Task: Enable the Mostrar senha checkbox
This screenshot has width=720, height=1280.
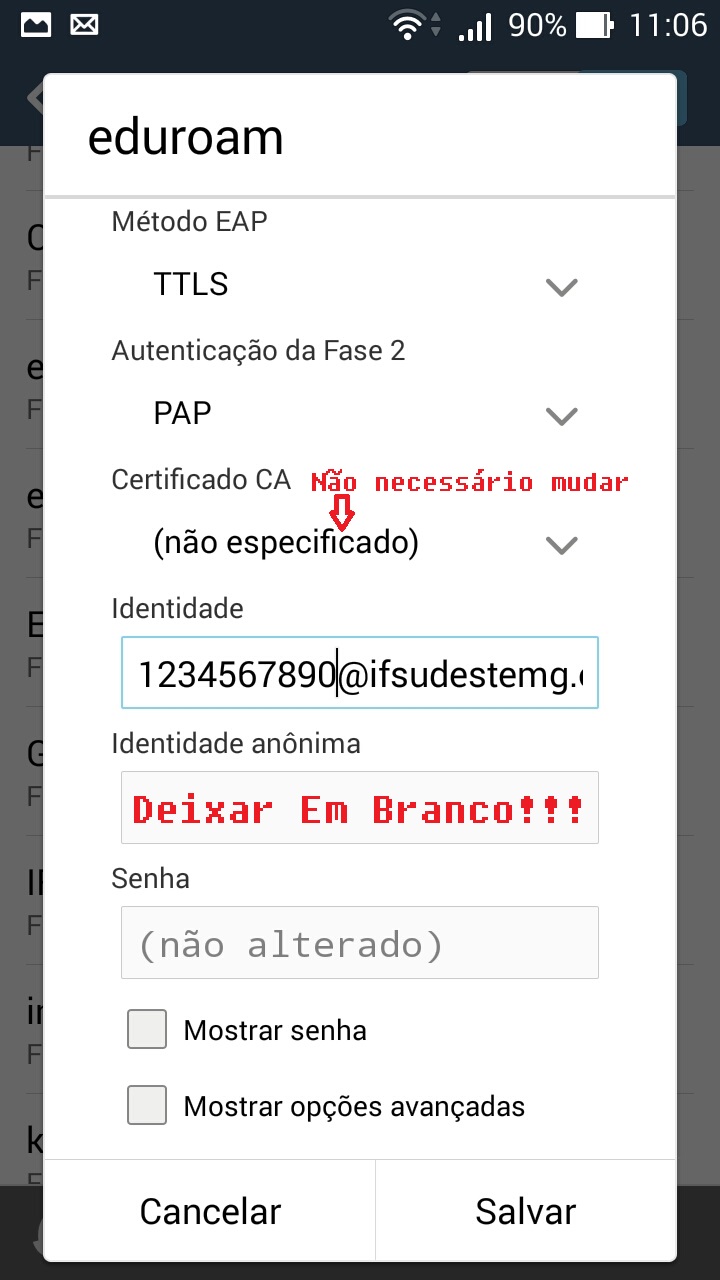Action: [147, 1030]
